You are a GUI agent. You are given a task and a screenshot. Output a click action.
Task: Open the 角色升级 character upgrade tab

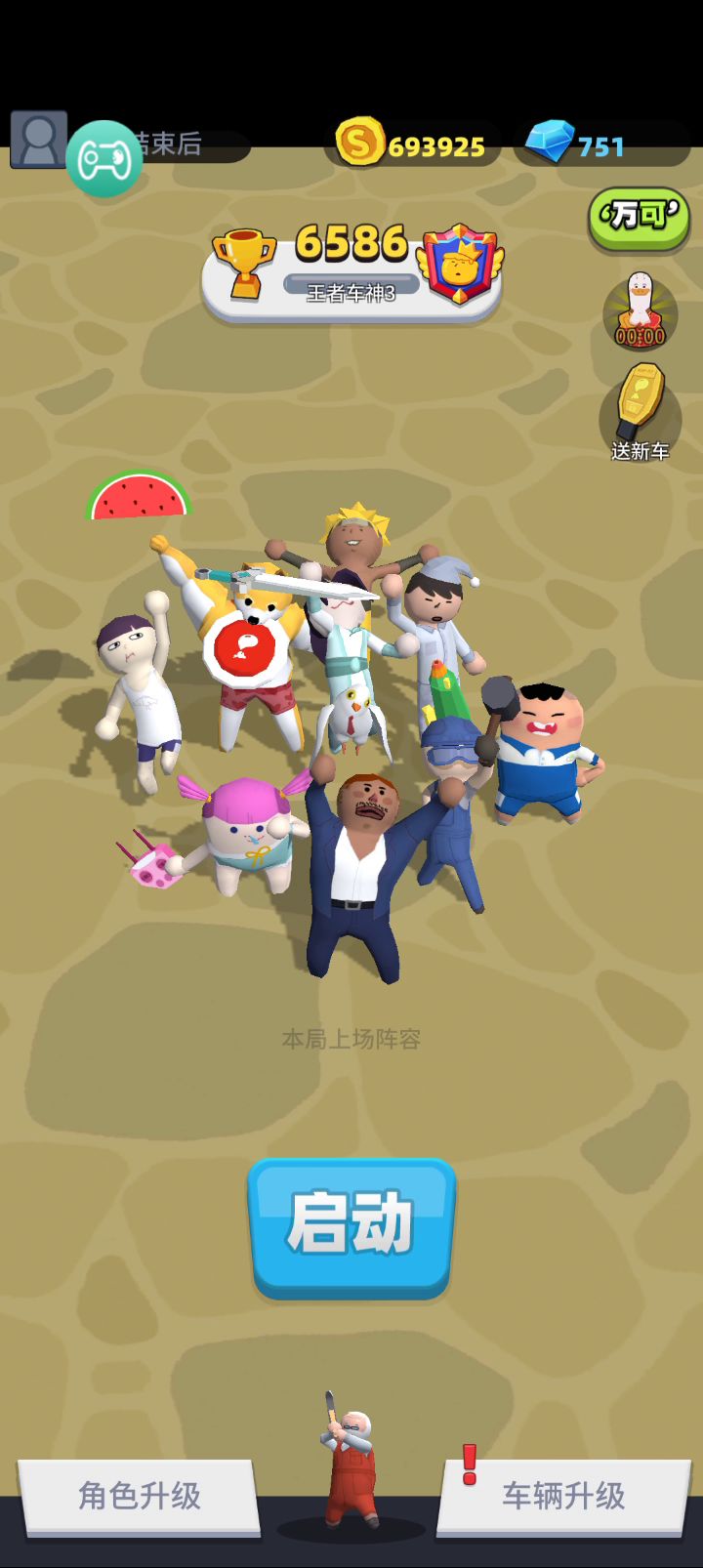pyautogui.click(x=140, y=1495)
